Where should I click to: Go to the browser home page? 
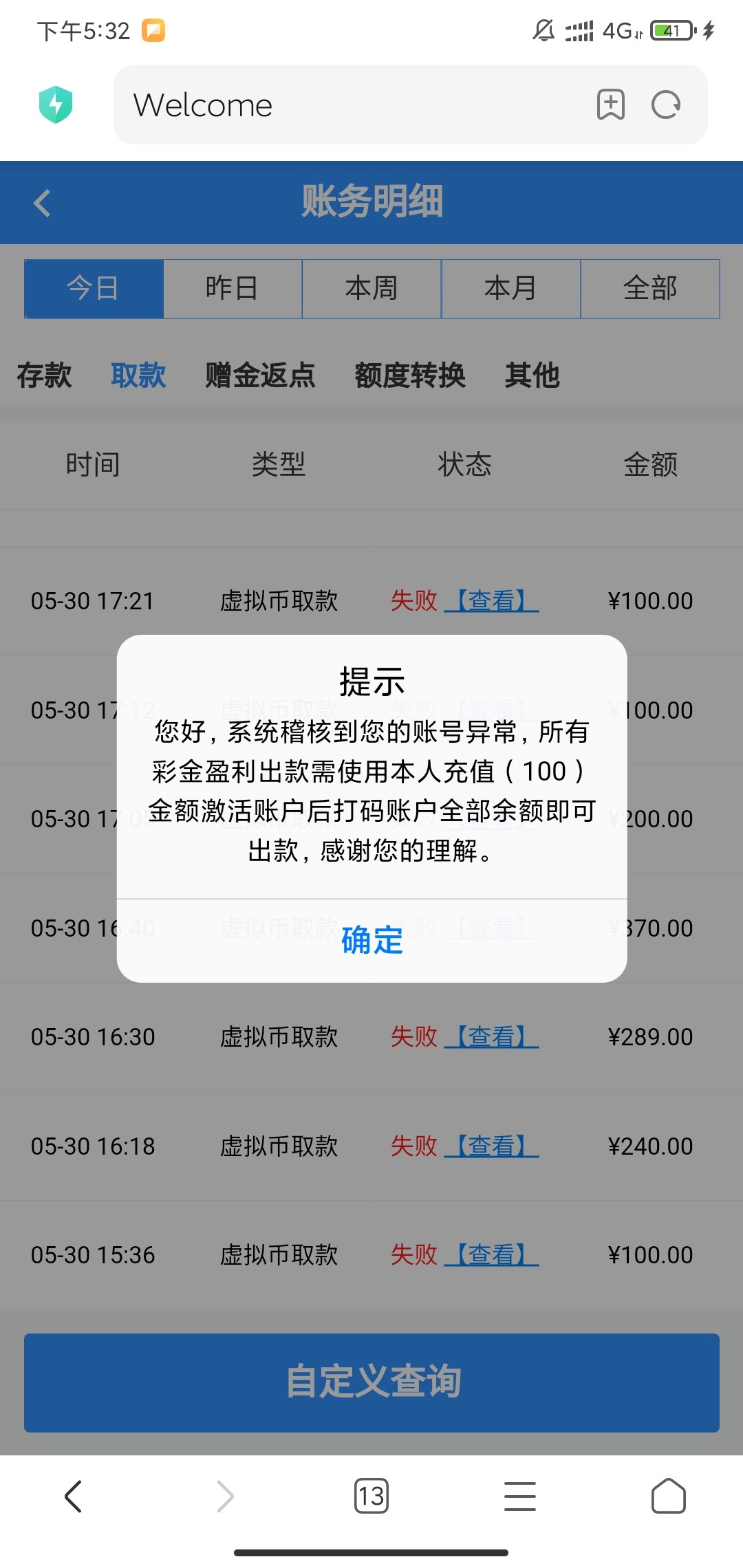click(x=668, y=1496)
